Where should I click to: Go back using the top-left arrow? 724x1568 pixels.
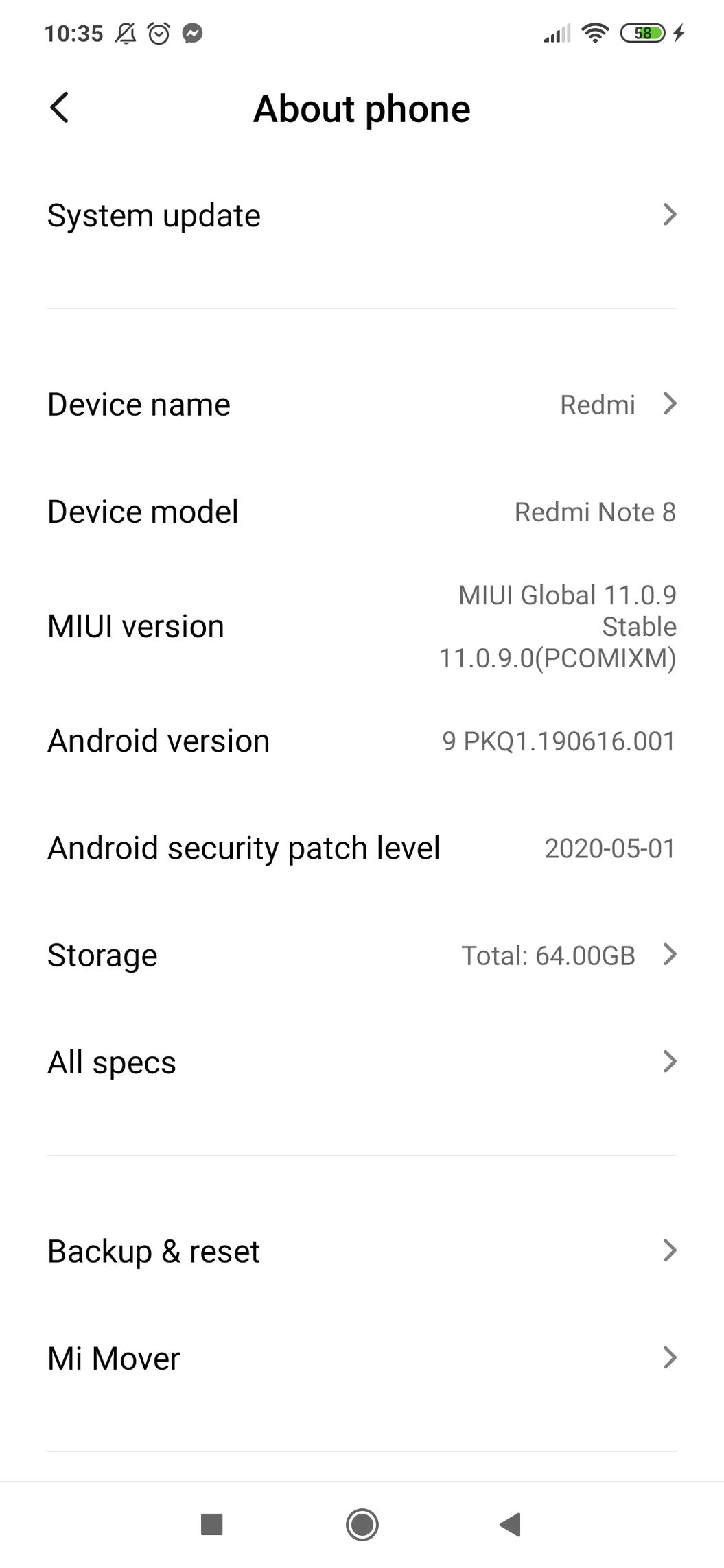tap(60, 108)
